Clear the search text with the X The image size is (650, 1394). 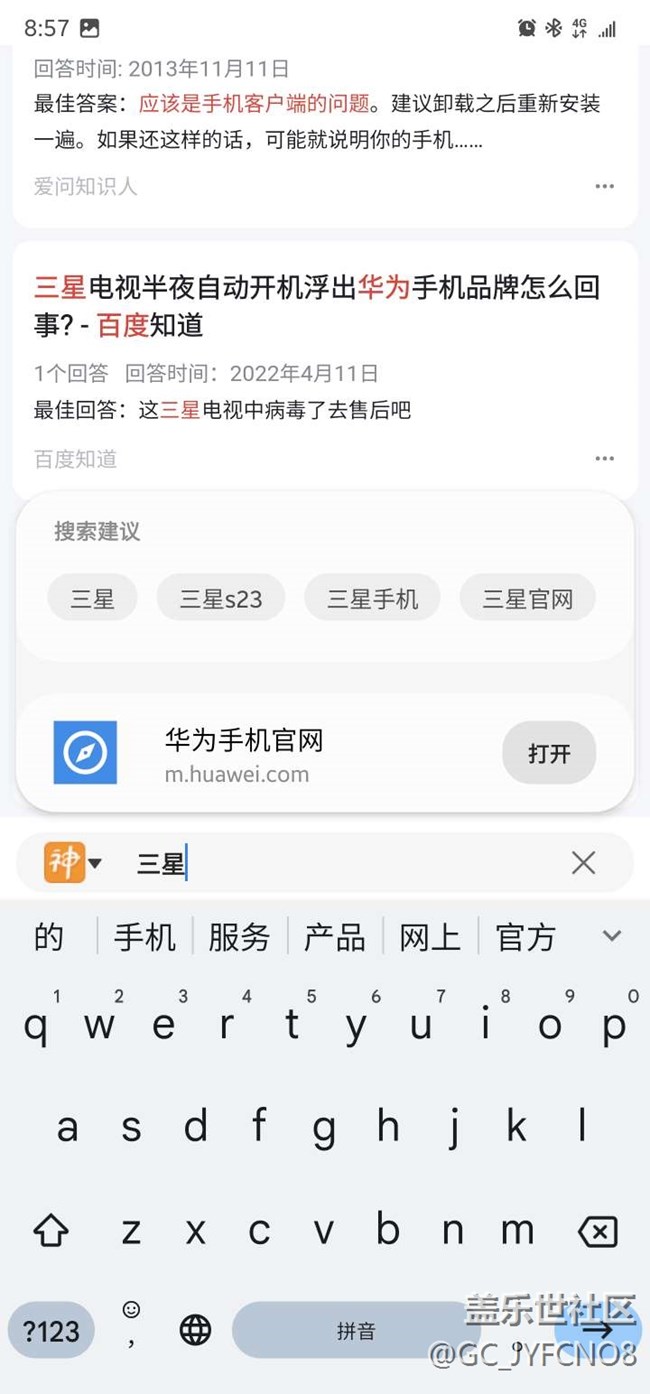pos(583,863)
